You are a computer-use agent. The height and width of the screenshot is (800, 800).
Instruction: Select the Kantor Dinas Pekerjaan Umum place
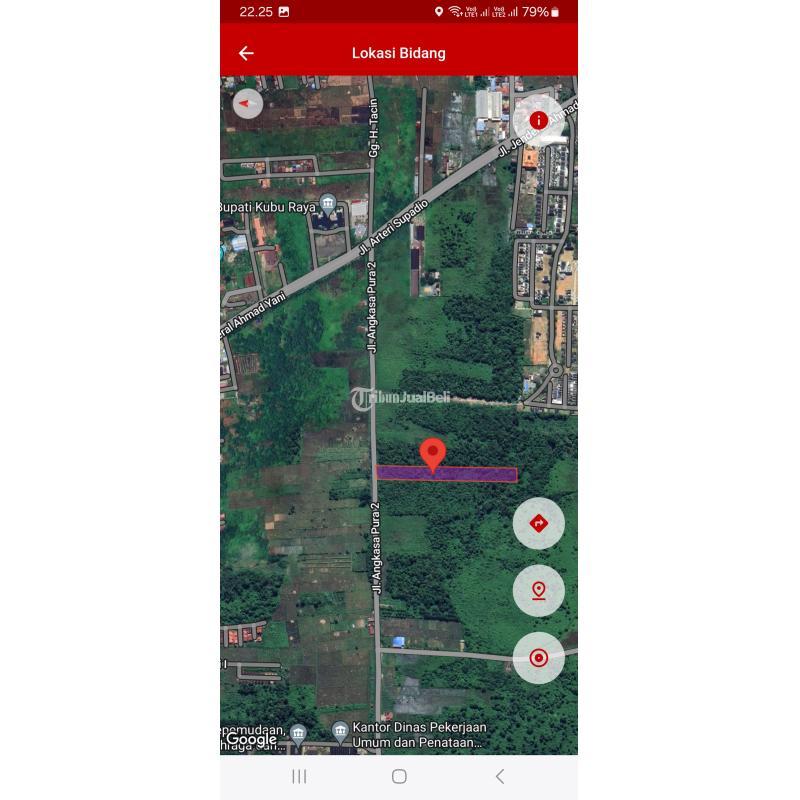[x=340, y=731]
